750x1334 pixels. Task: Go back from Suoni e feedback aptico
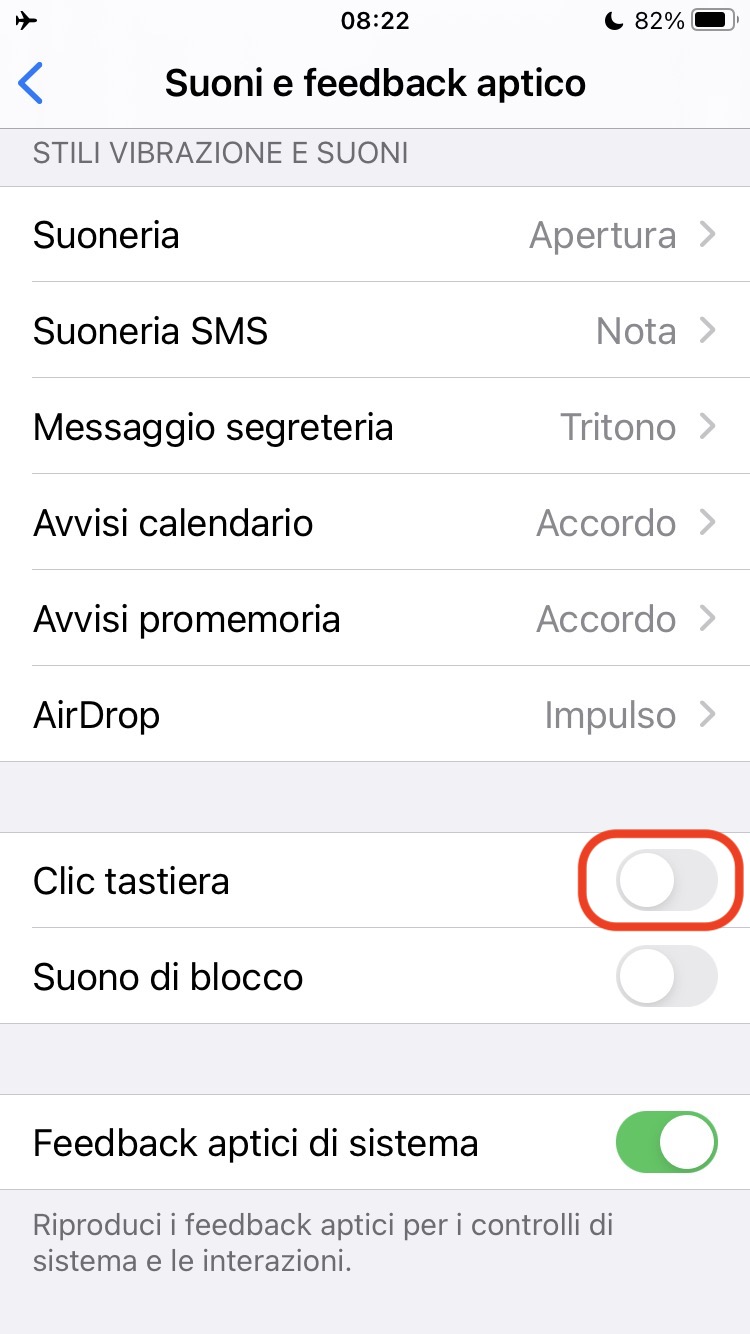point(32,83)
